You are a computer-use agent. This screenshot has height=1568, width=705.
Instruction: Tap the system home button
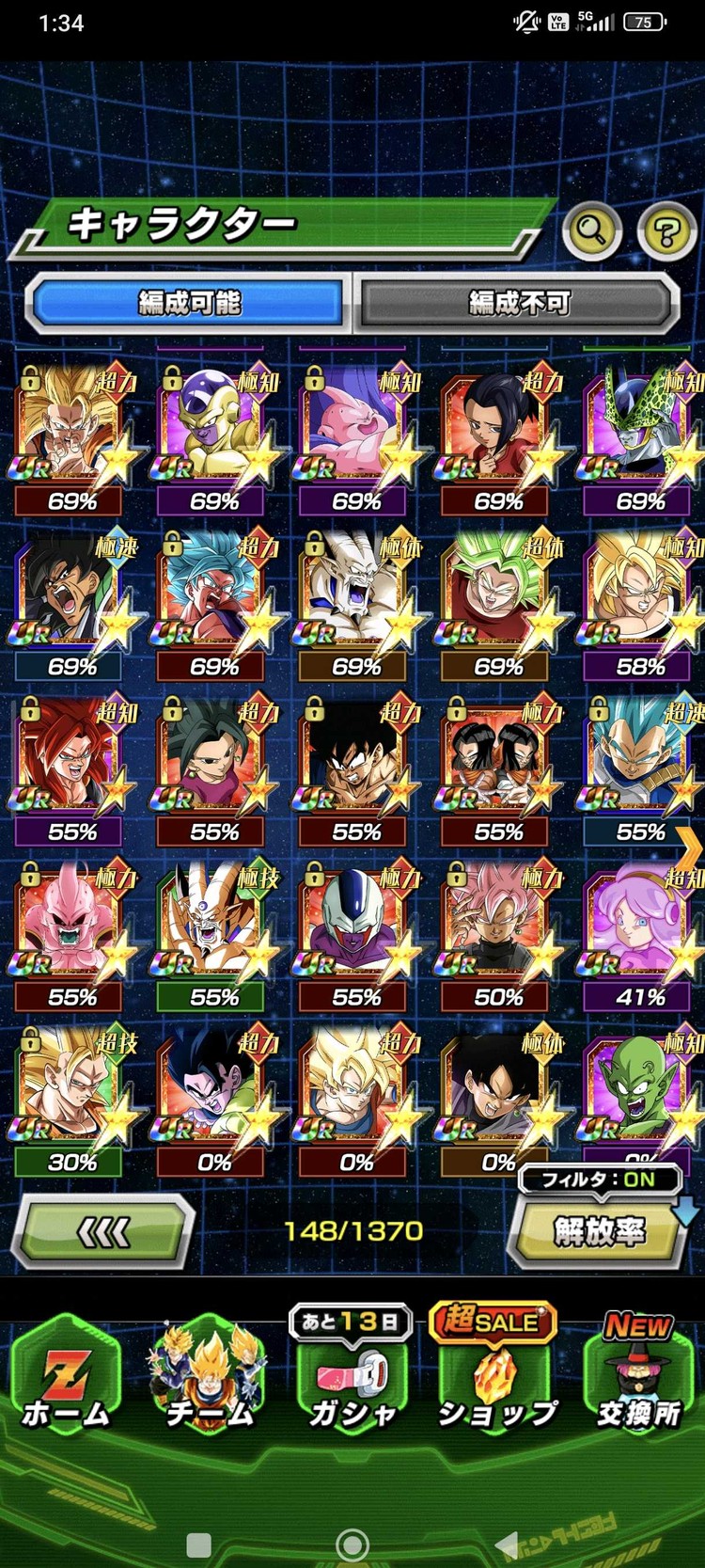point(352,1544)
